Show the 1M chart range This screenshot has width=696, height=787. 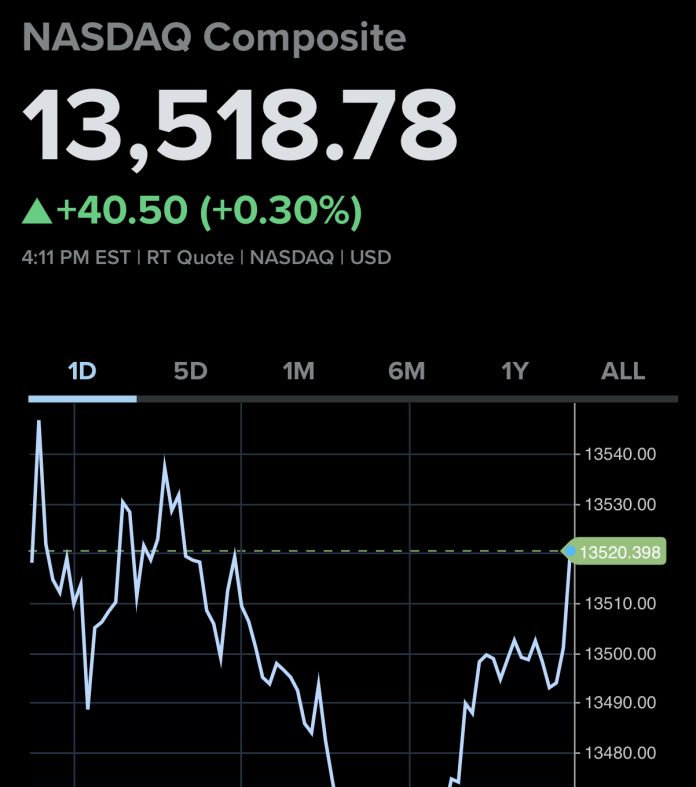pyautogui.click(x=298, y=372)
